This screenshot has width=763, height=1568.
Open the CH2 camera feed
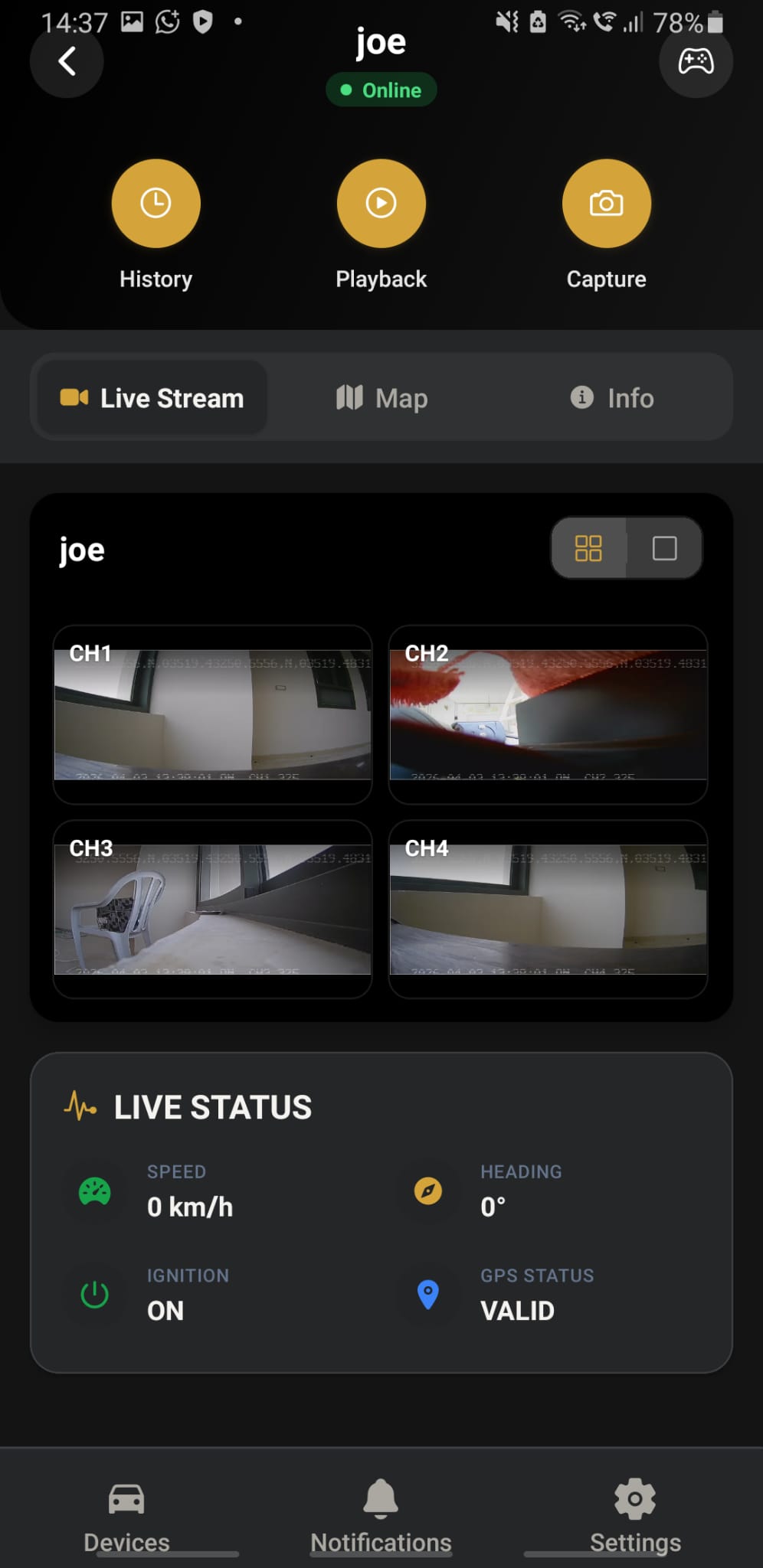click(x=548, y=714)
